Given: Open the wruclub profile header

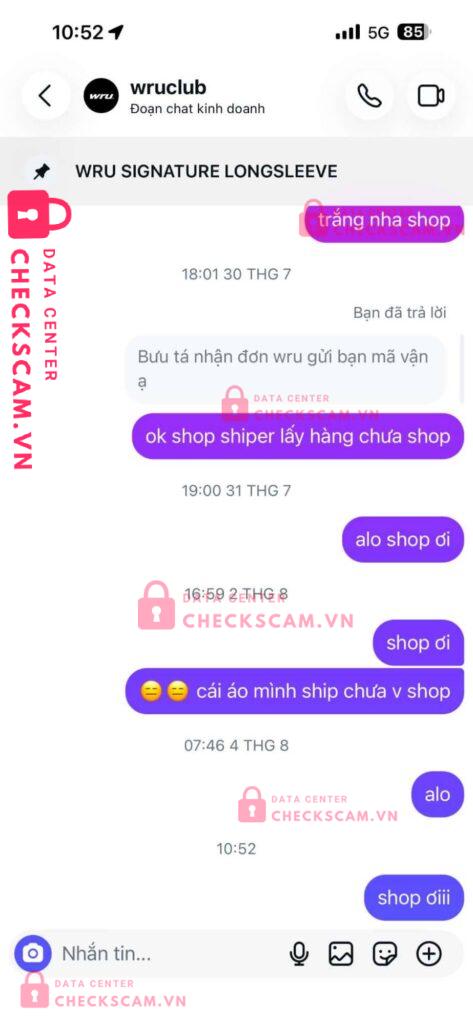Looking at the screenshot, I should (174, 96).
